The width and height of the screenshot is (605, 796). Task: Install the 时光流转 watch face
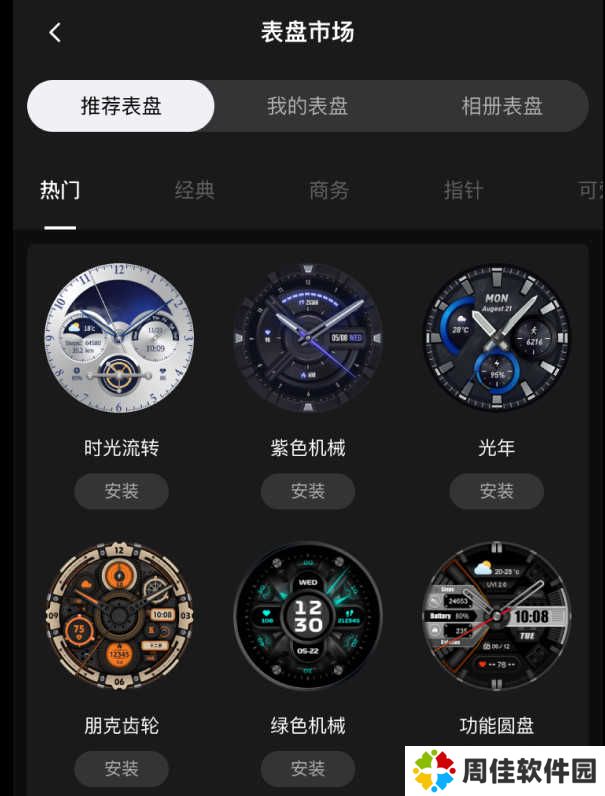pyautogui.click(x=121, y=491)
